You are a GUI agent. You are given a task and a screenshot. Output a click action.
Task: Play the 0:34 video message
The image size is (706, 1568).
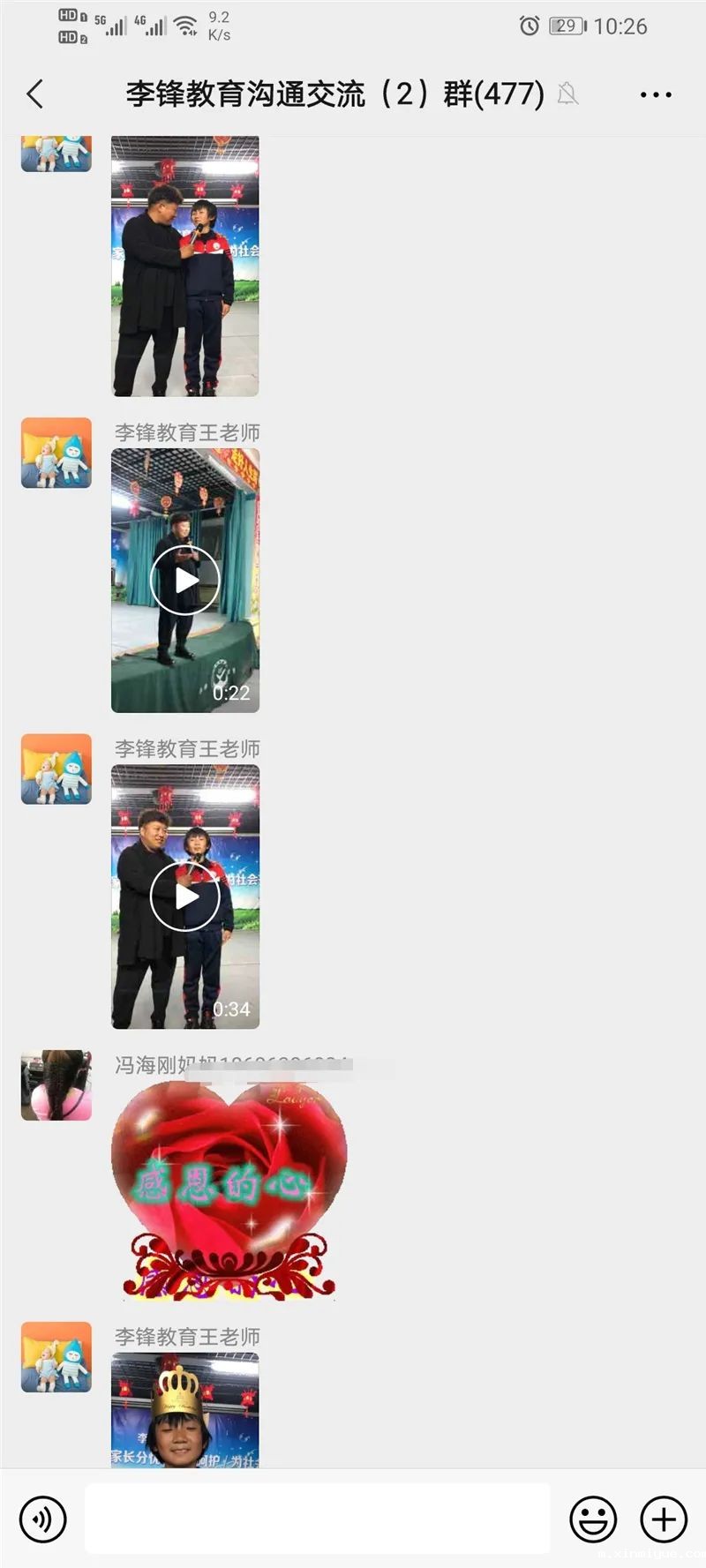[x=185, y=897]
